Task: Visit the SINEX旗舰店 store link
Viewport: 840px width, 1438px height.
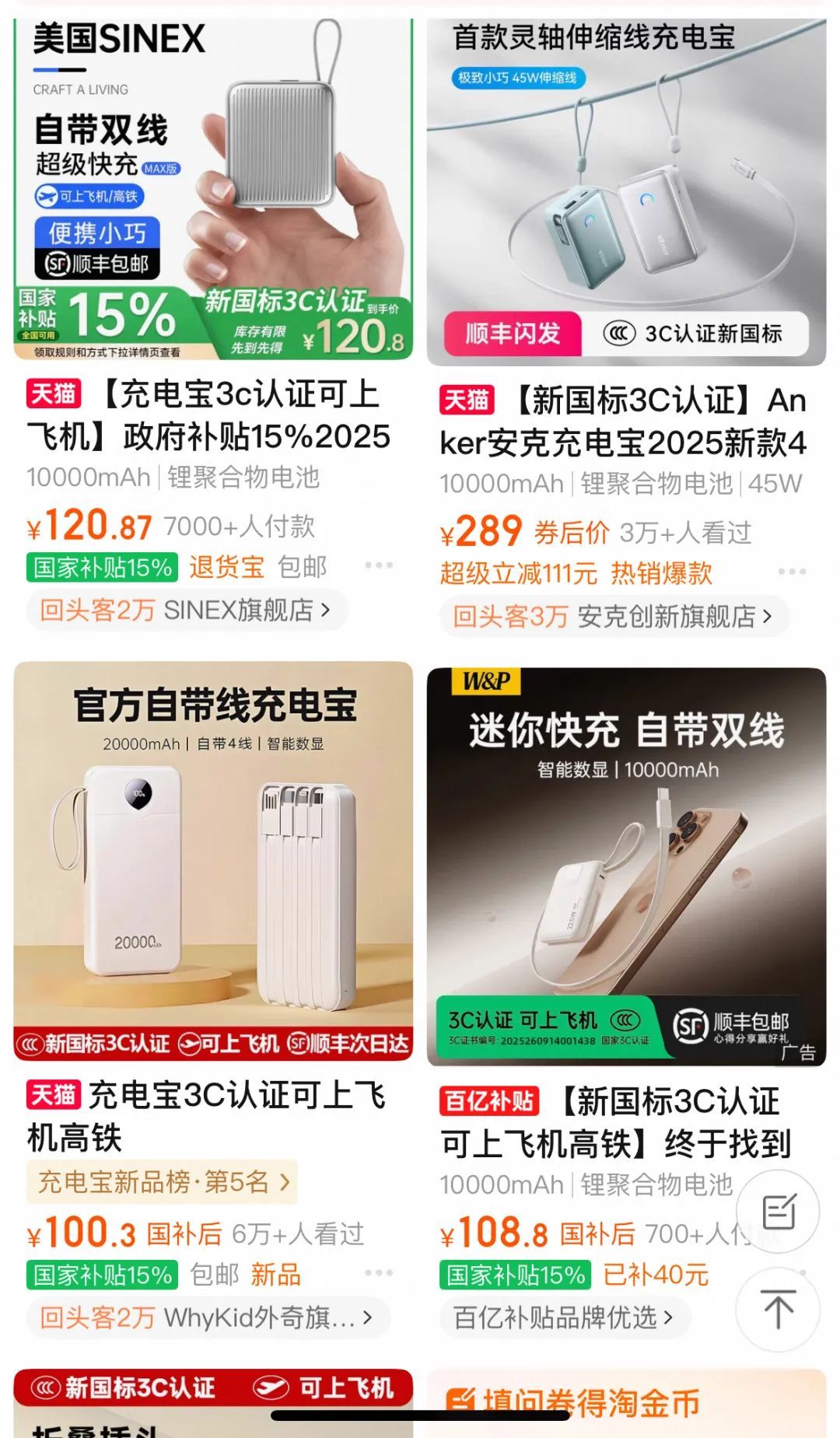Action: tap(186, 611)
